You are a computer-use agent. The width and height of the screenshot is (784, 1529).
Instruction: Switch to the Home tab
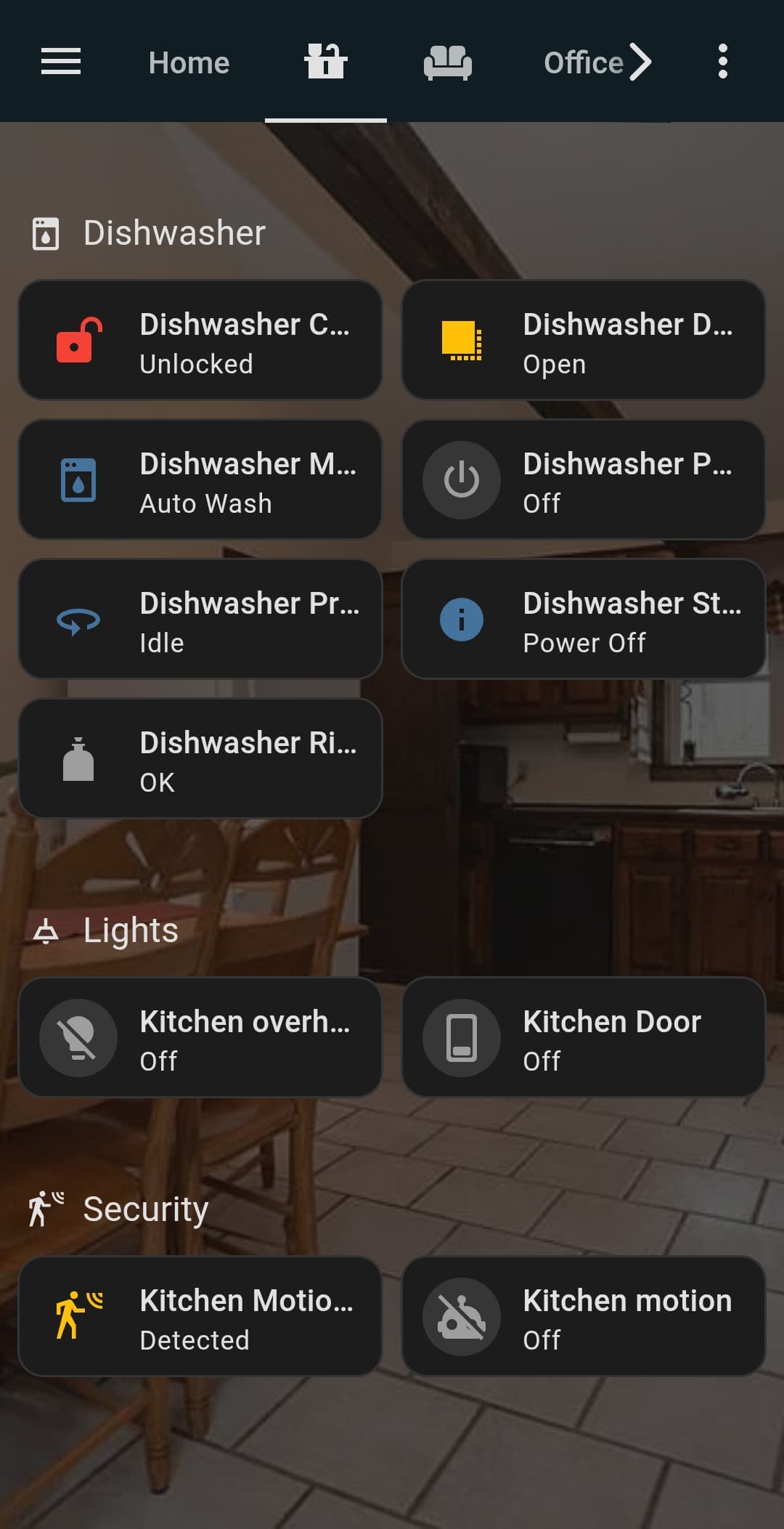click(x=189, y=63)
